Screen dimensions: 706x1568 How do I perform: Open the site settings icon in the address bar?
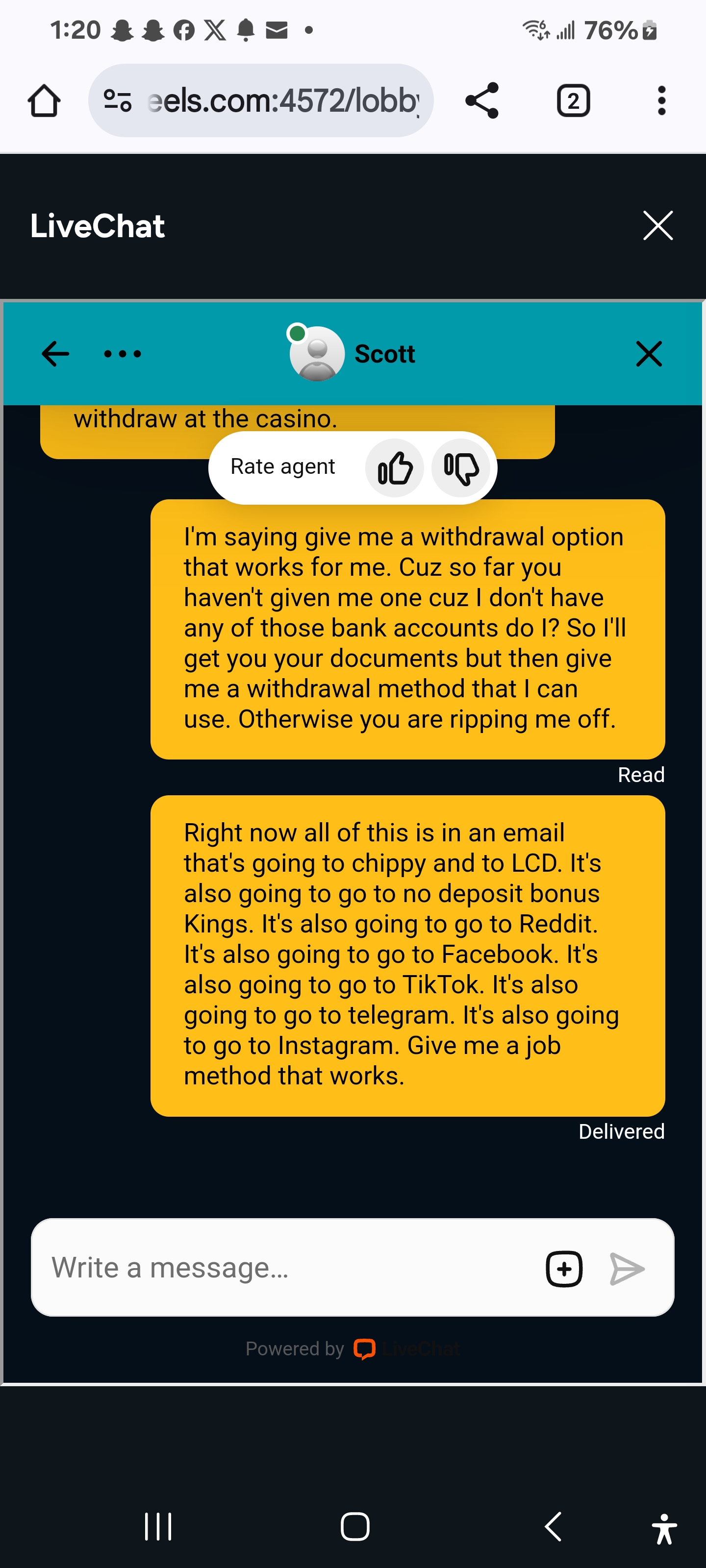[x=118, y=100]
